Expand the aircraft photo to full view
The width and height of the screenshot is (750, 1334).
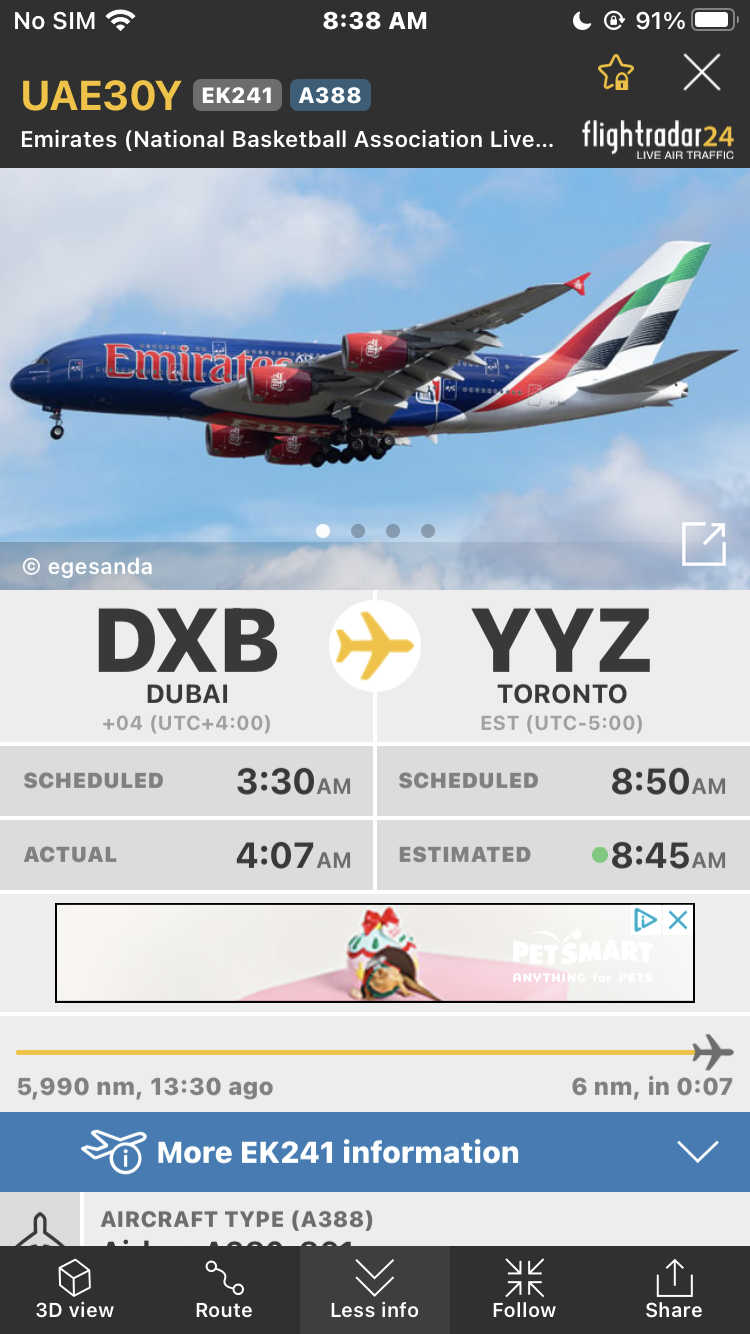tap(703, 545)
